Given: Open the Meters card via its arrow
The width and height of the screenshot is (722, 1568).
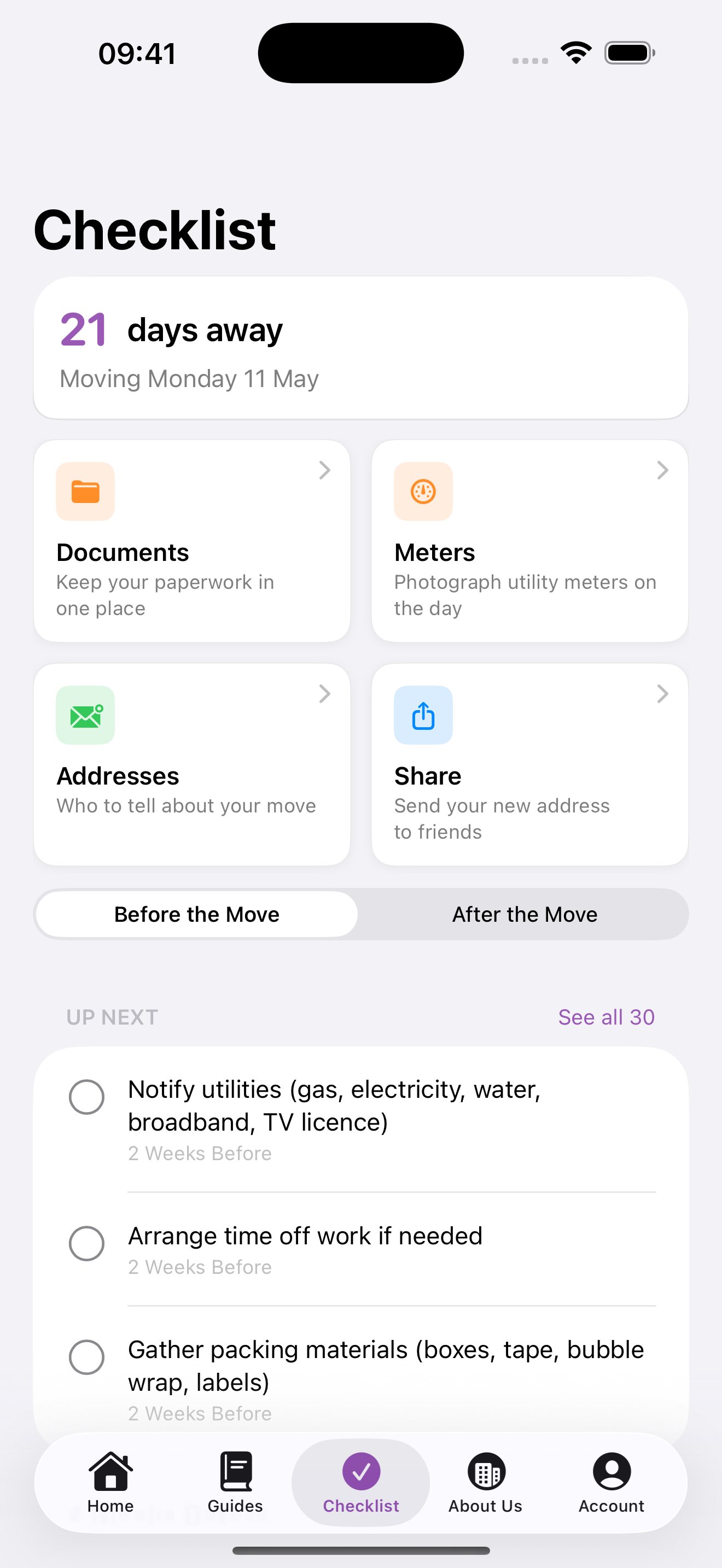Looking at the screenshot, I should coord(662,470).
